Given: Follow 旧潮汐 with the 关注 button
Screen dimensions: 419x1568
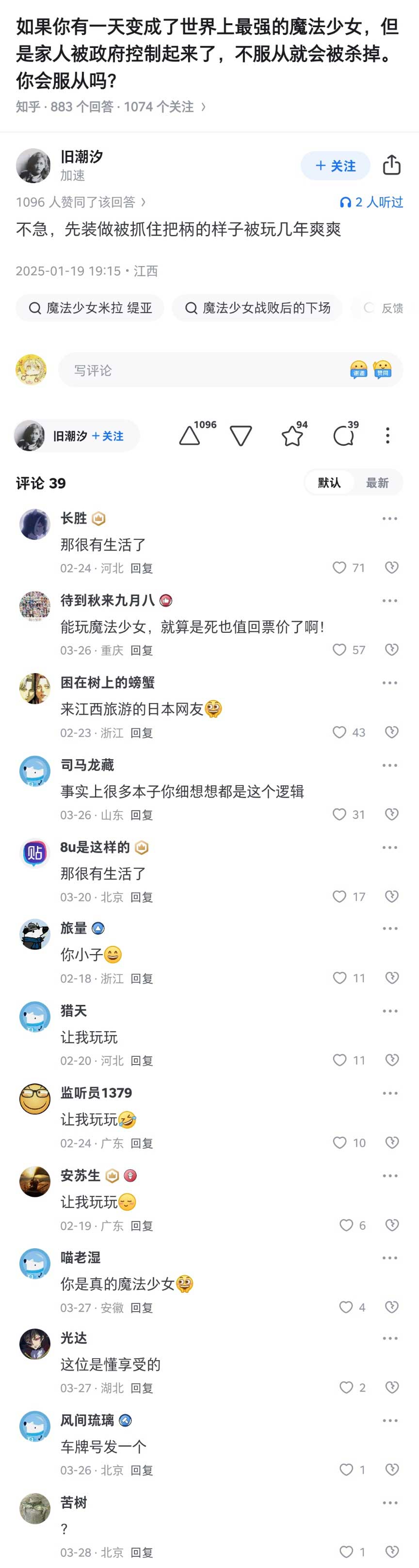Looking at the screenshot, I should click(335, 166).
